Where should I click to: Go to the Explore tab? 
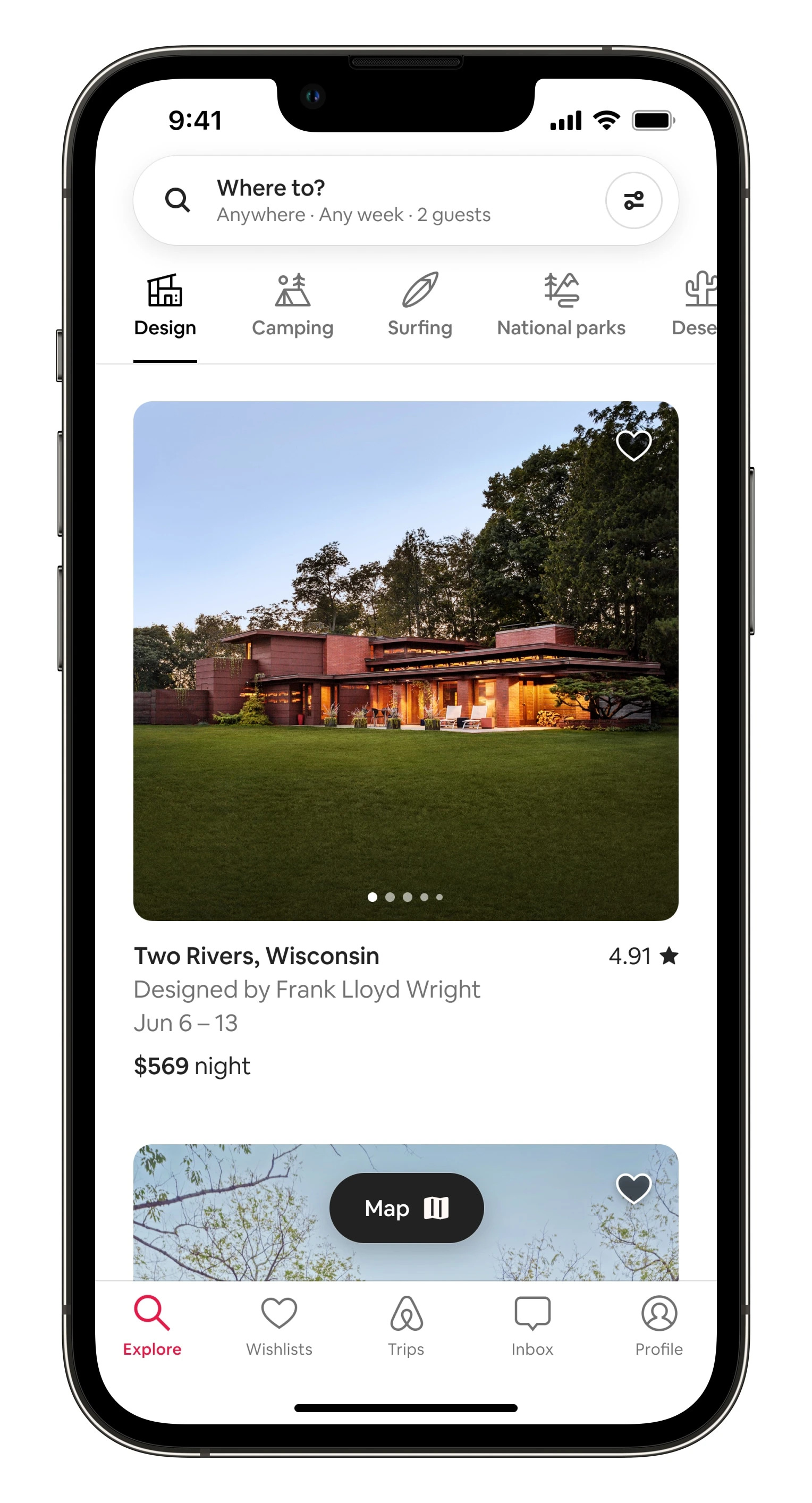(152, 1325)
